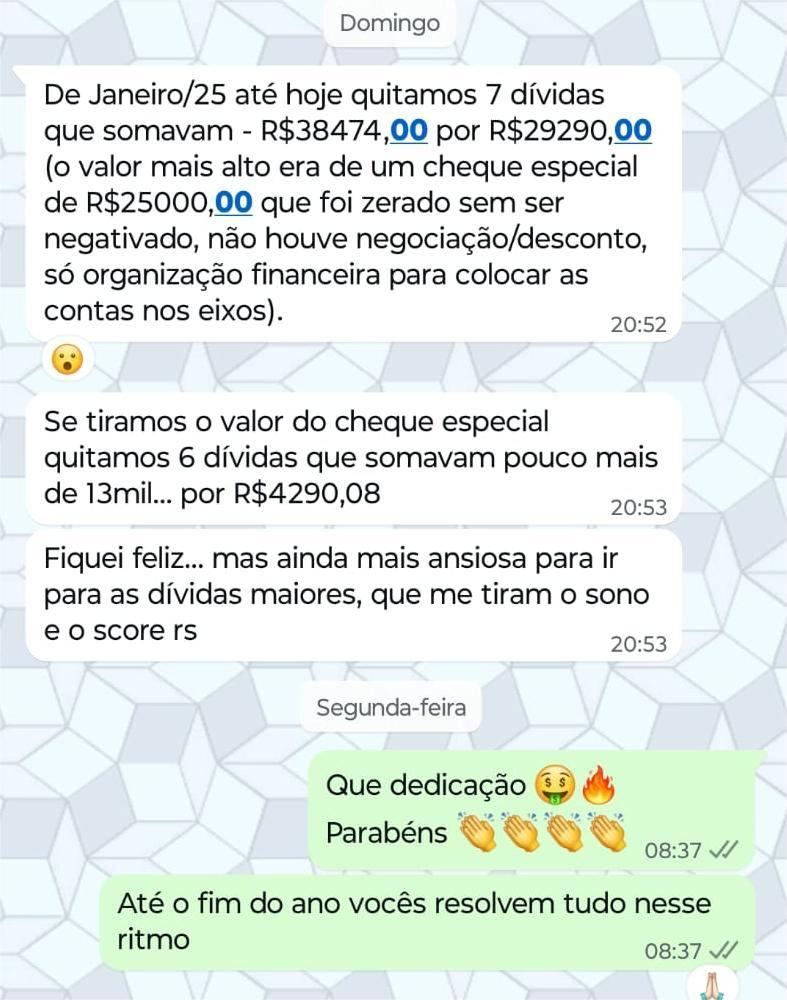Tap the underlined 00 link after R$38474
This screenshot has width=787, height=1000.
coord(408,131)
